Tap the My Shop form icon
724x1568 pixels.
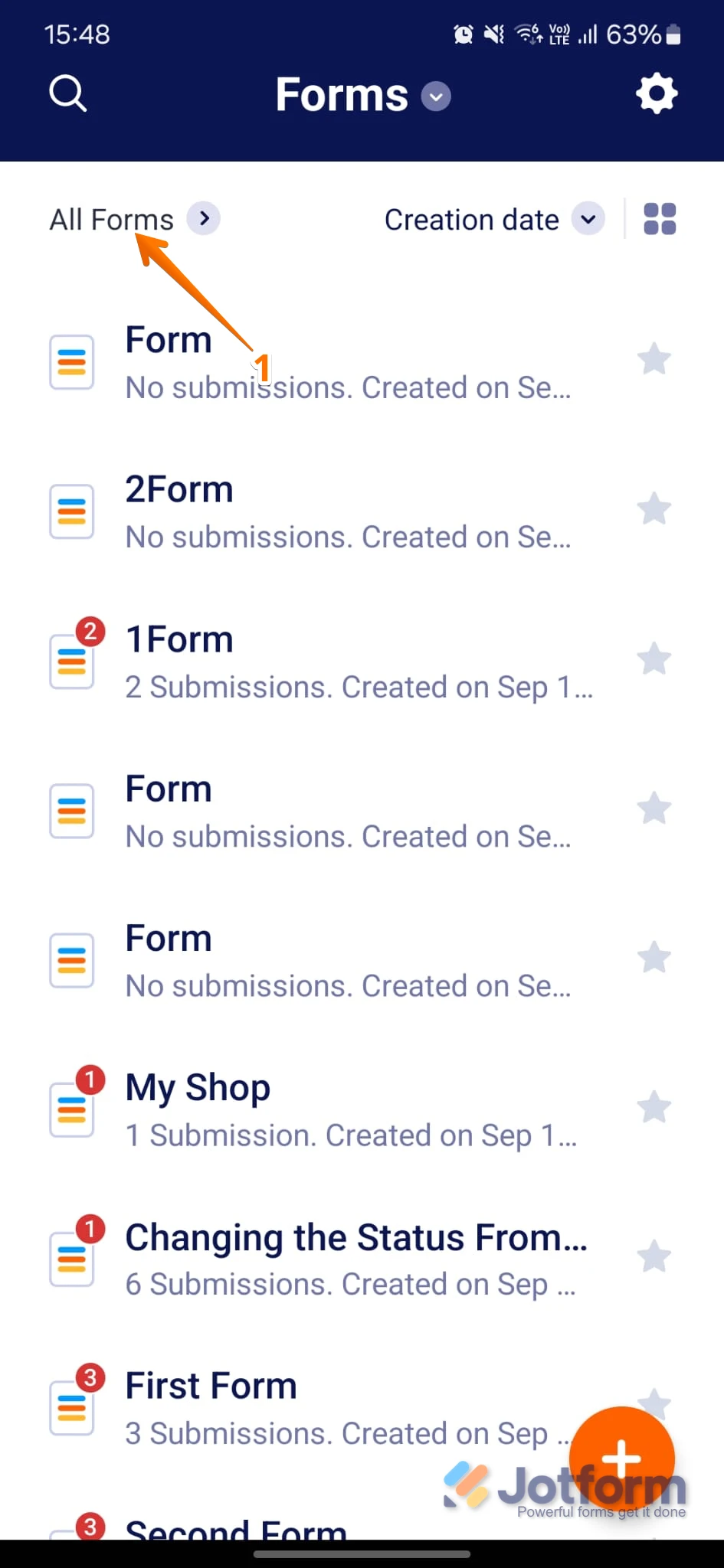(71, 1110)
